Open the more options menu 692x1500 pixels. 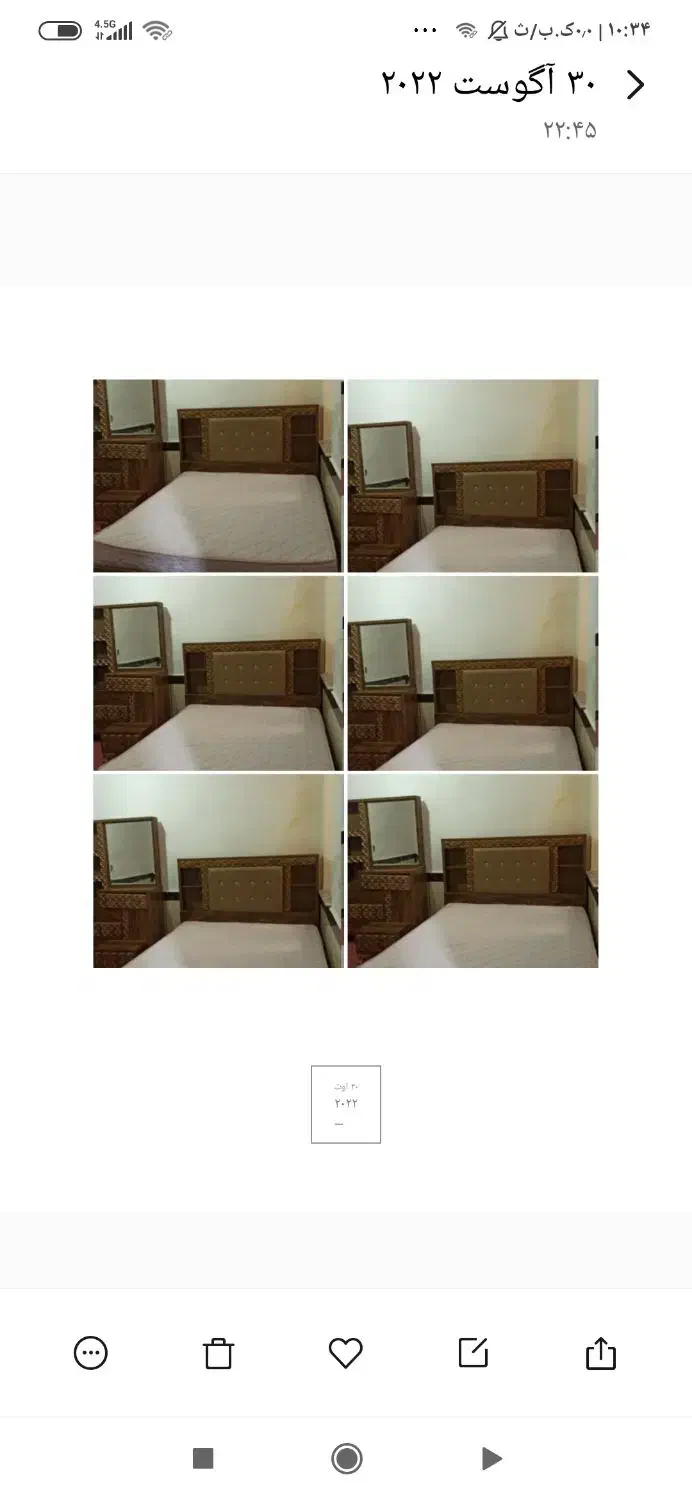pyautogui.click(x=91, y=1353)
